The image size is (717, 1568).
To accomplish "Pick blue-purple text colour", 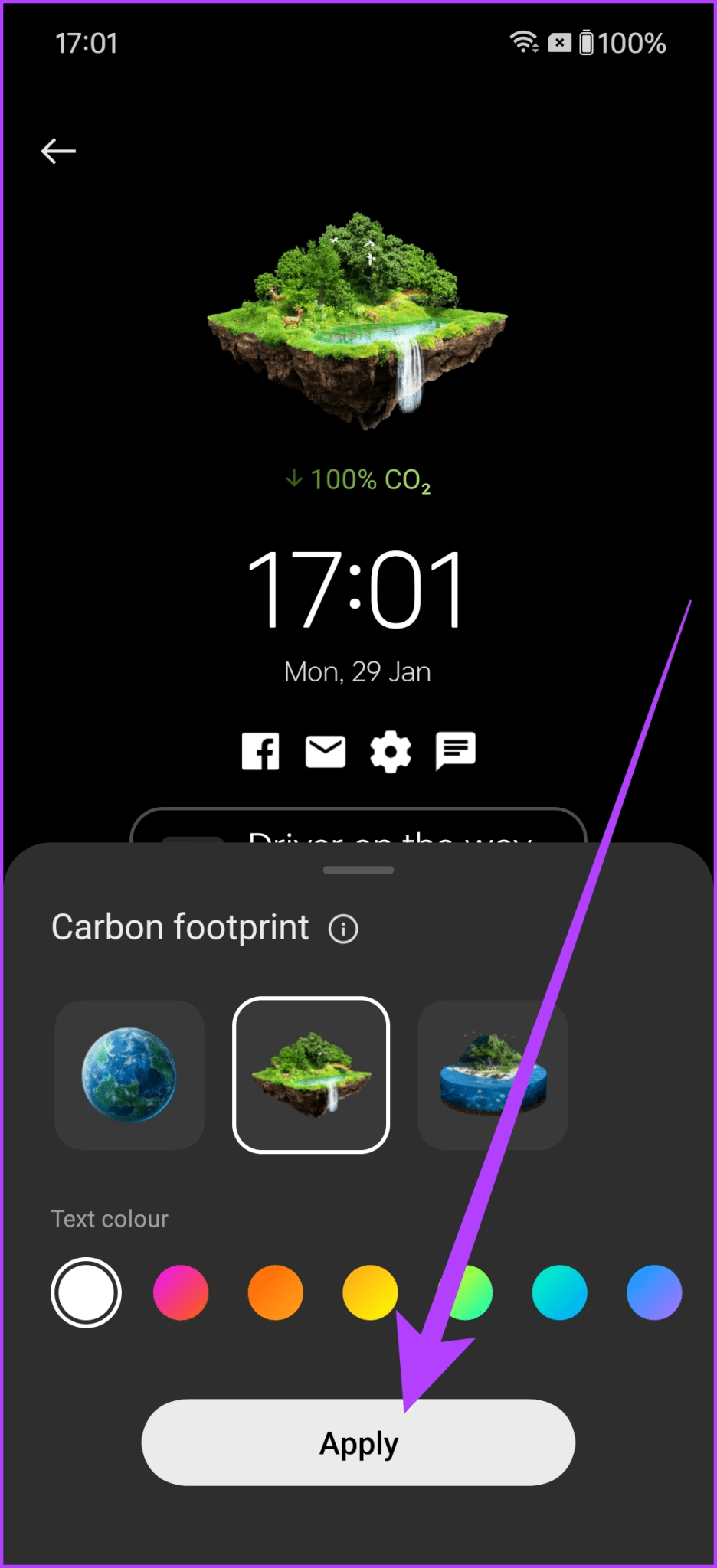I will (654, 1292).
